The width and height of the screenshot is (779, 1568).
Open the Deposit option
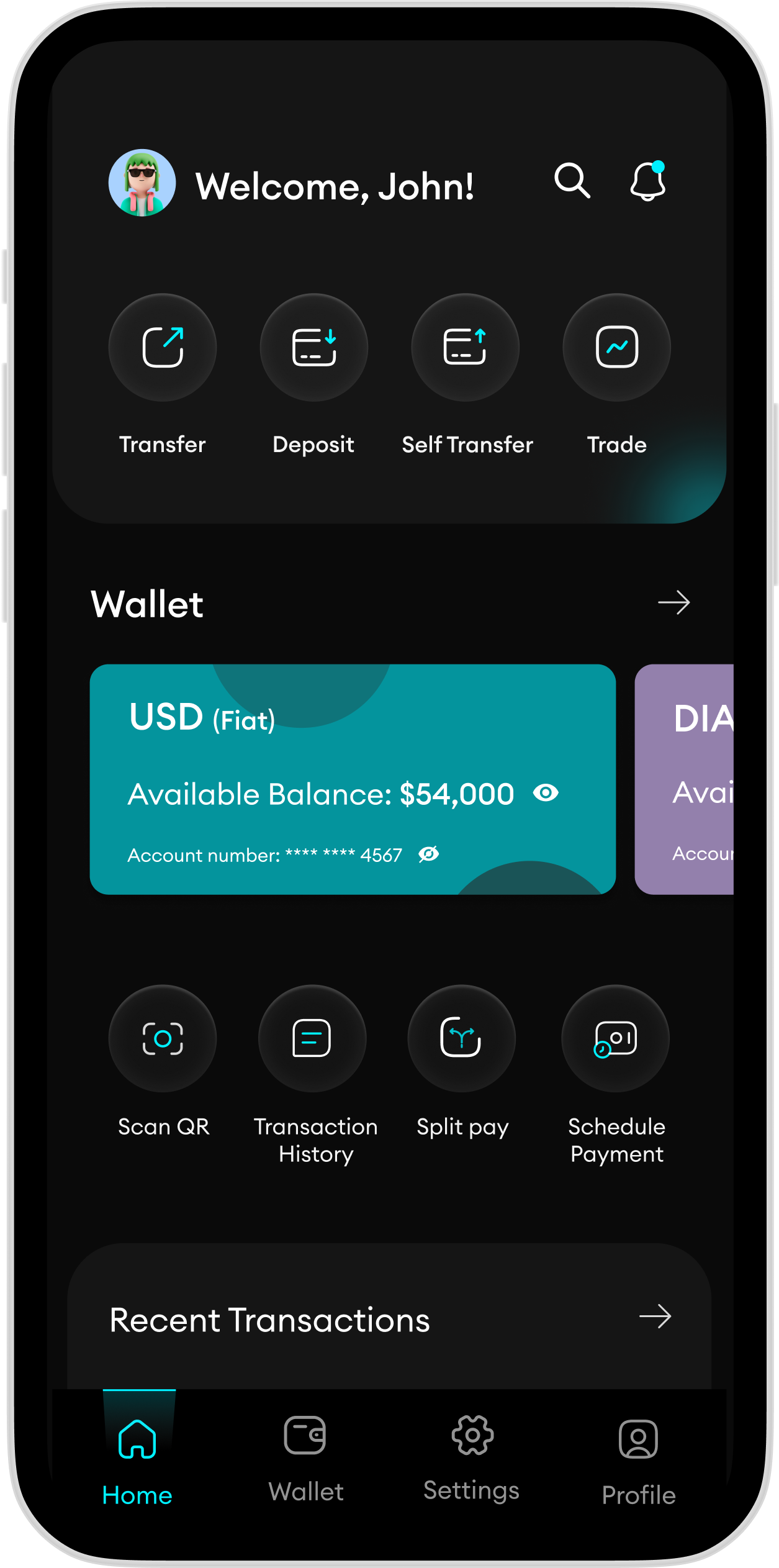tap(314, 348)
